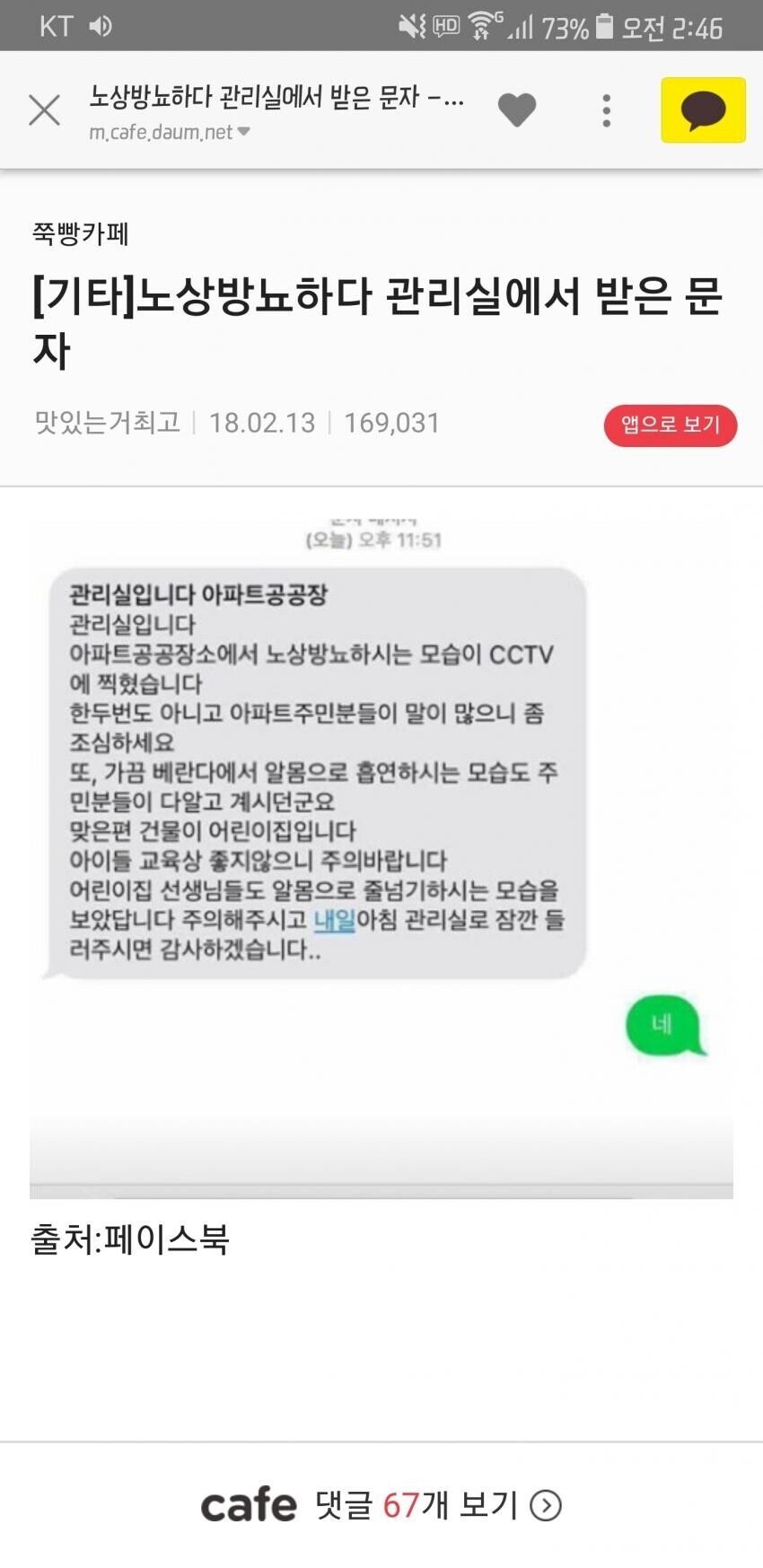The image size is (763, 1568).
Task: Open the 쭉빵카페 cafe link
Action: point(81,234)
